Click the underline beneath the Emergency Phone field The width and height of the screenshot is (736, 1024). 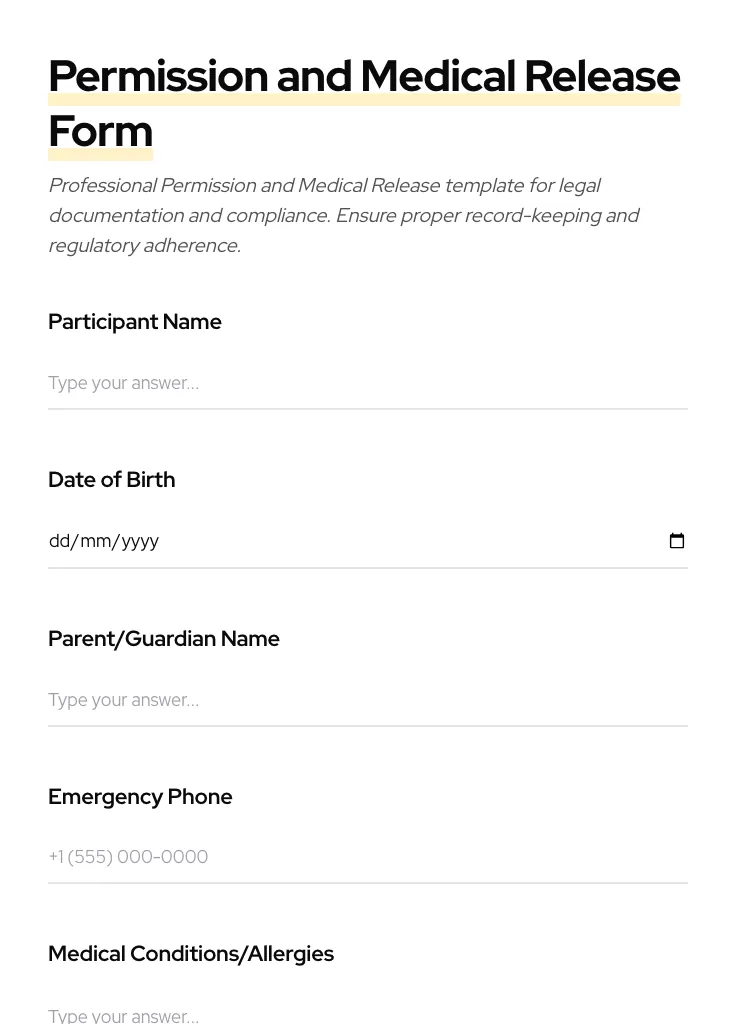[x=367, y=883]
